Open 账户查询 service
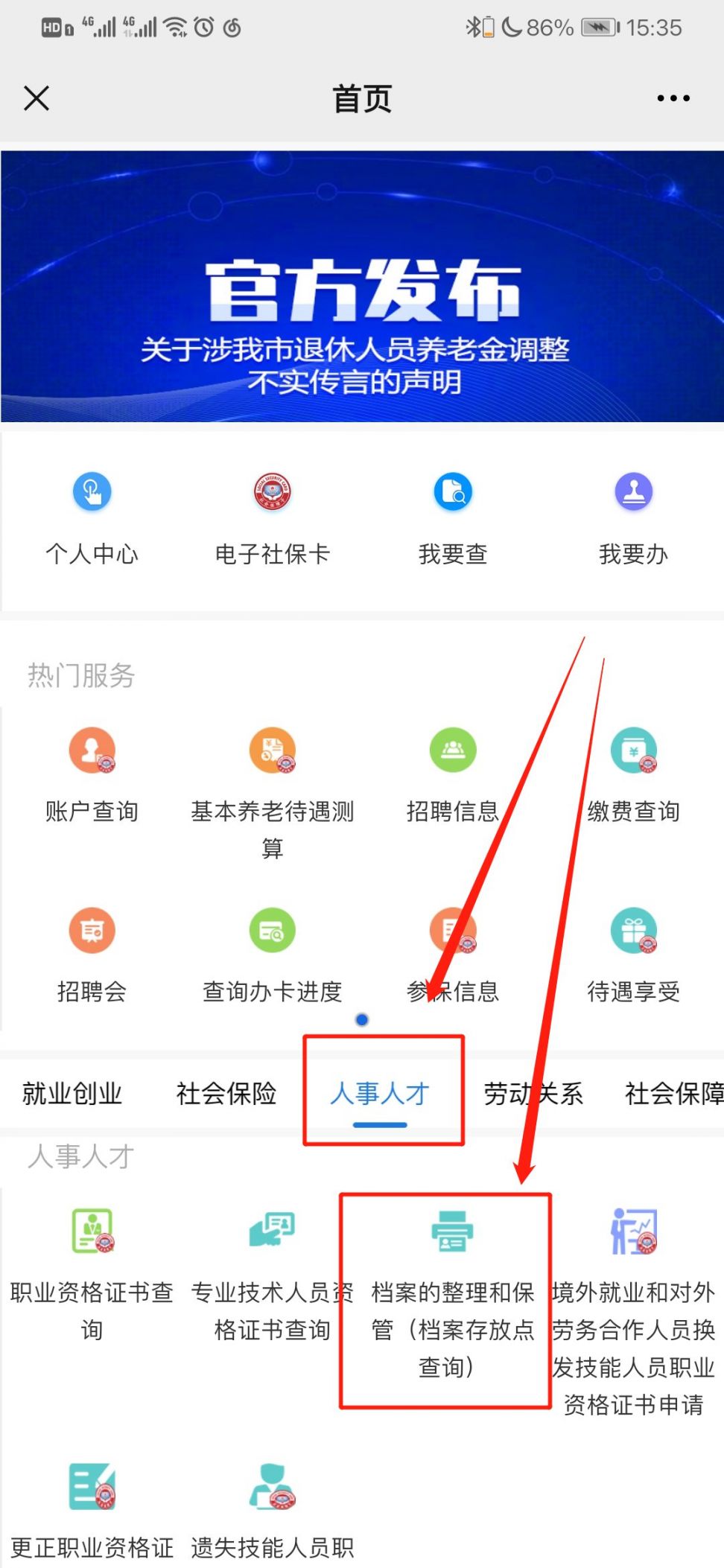This screenshot has width=724, height=1568. point(92,774)
